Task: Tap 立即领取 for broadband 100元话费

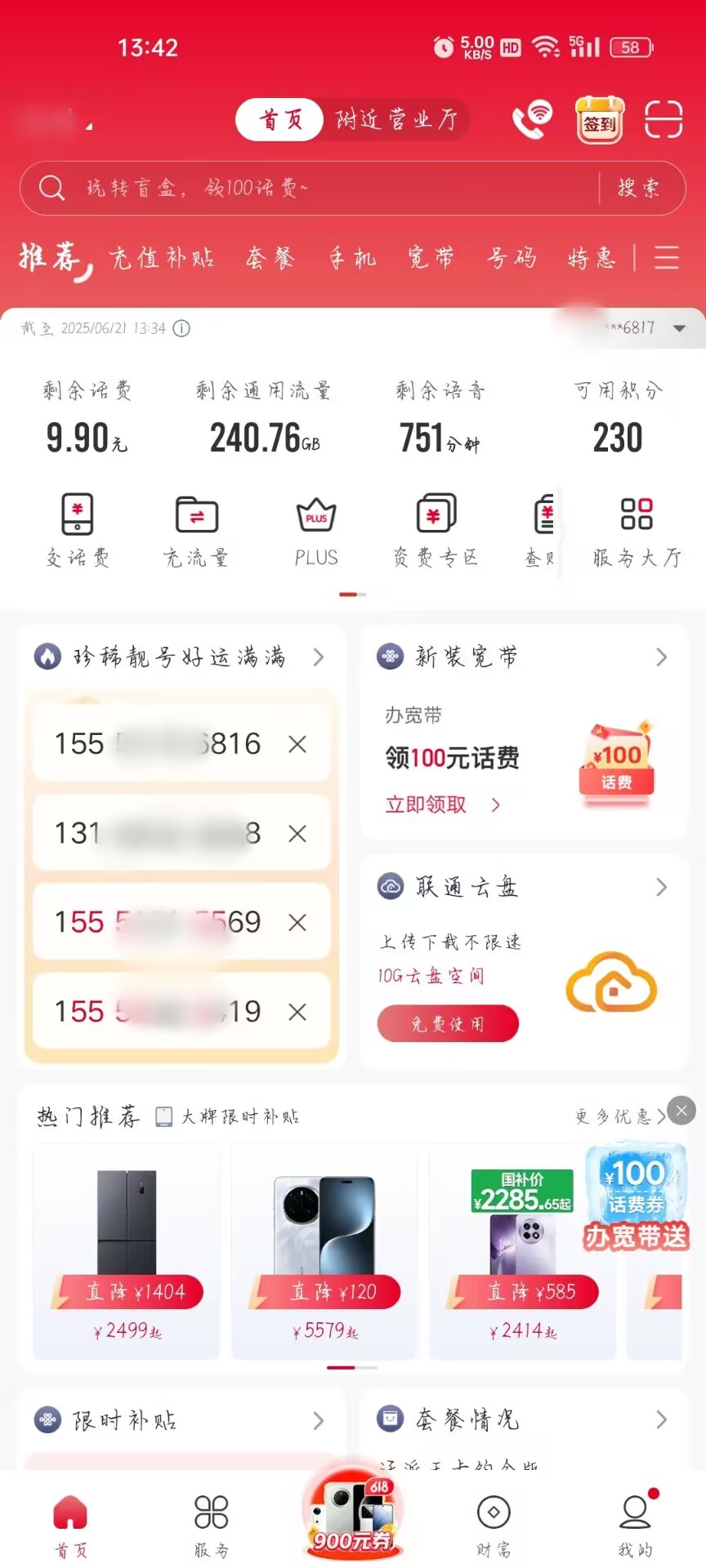Action: 441,804
